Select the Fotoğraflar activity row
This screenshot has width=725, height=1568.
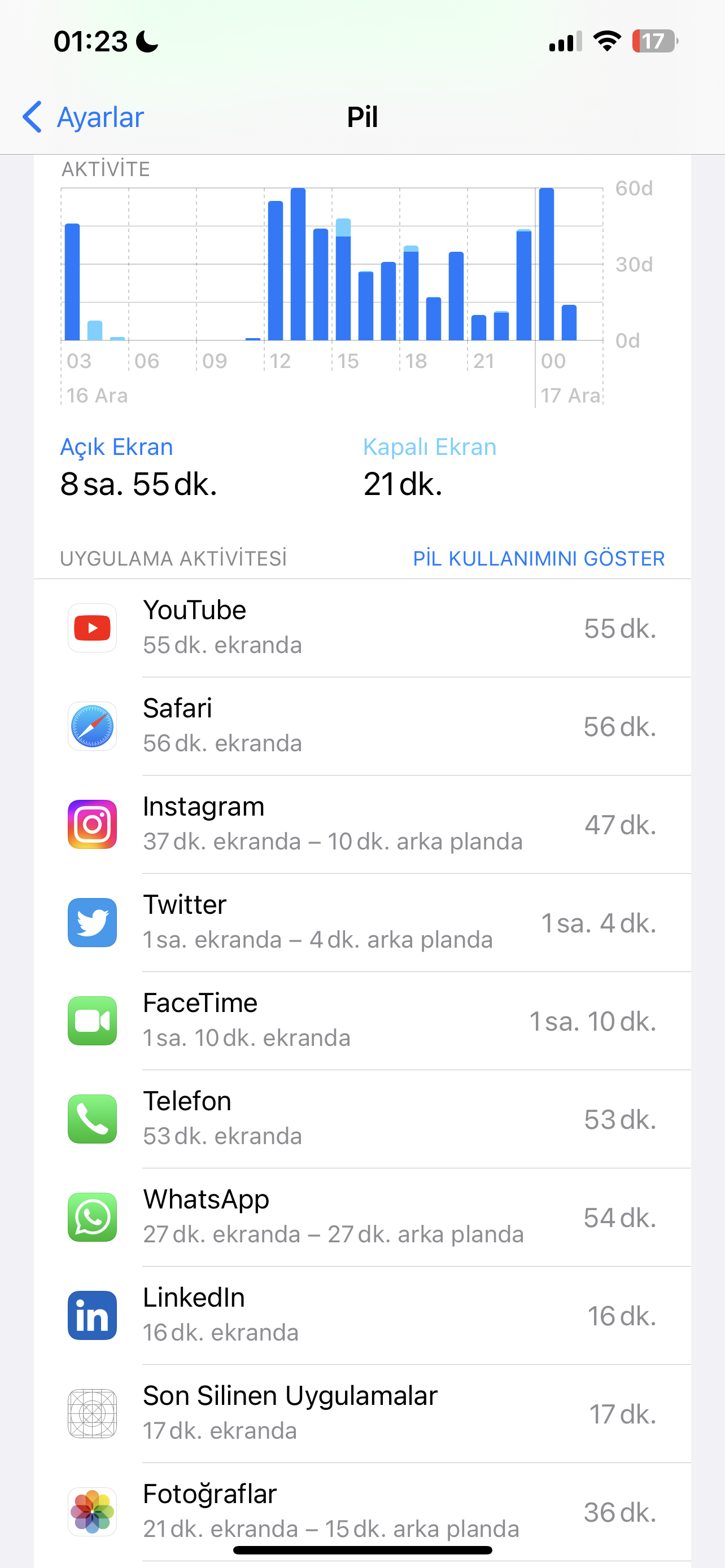click(x=362, y=1512)
